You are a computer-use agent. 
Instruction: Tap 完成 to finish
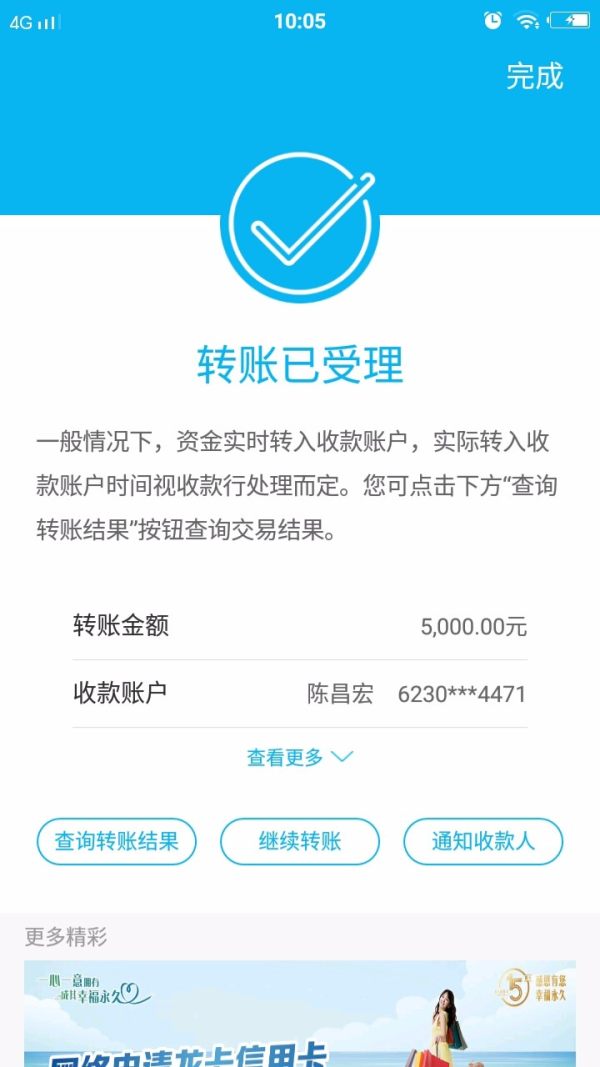(535, 76)
